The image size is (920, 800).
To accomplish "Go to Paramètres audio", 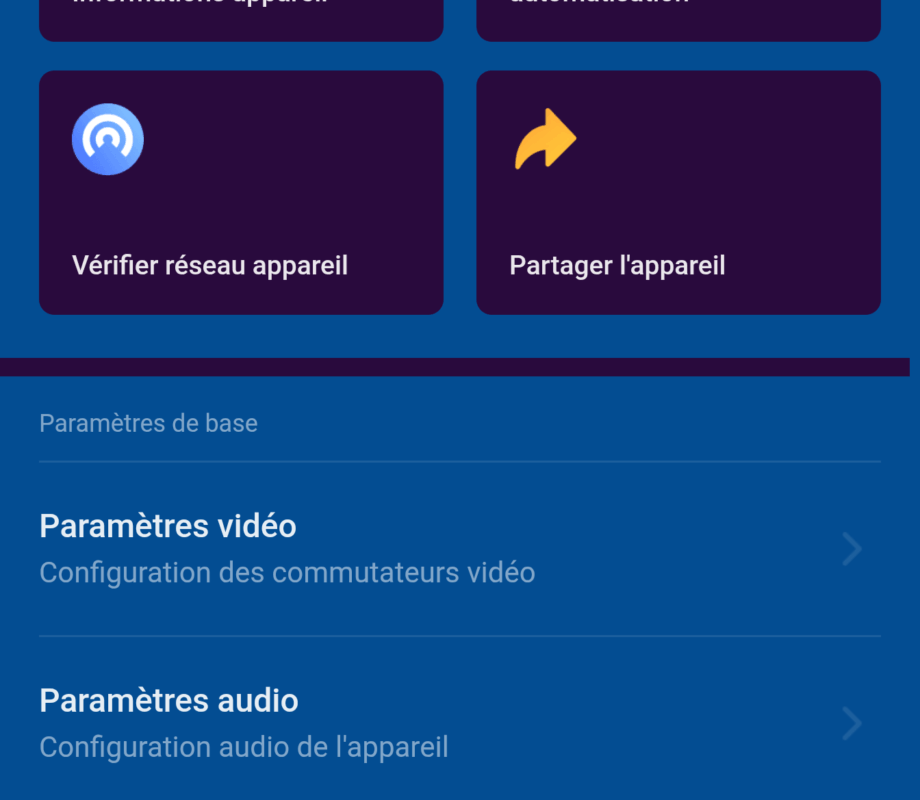I will click(x=460, y=722).
